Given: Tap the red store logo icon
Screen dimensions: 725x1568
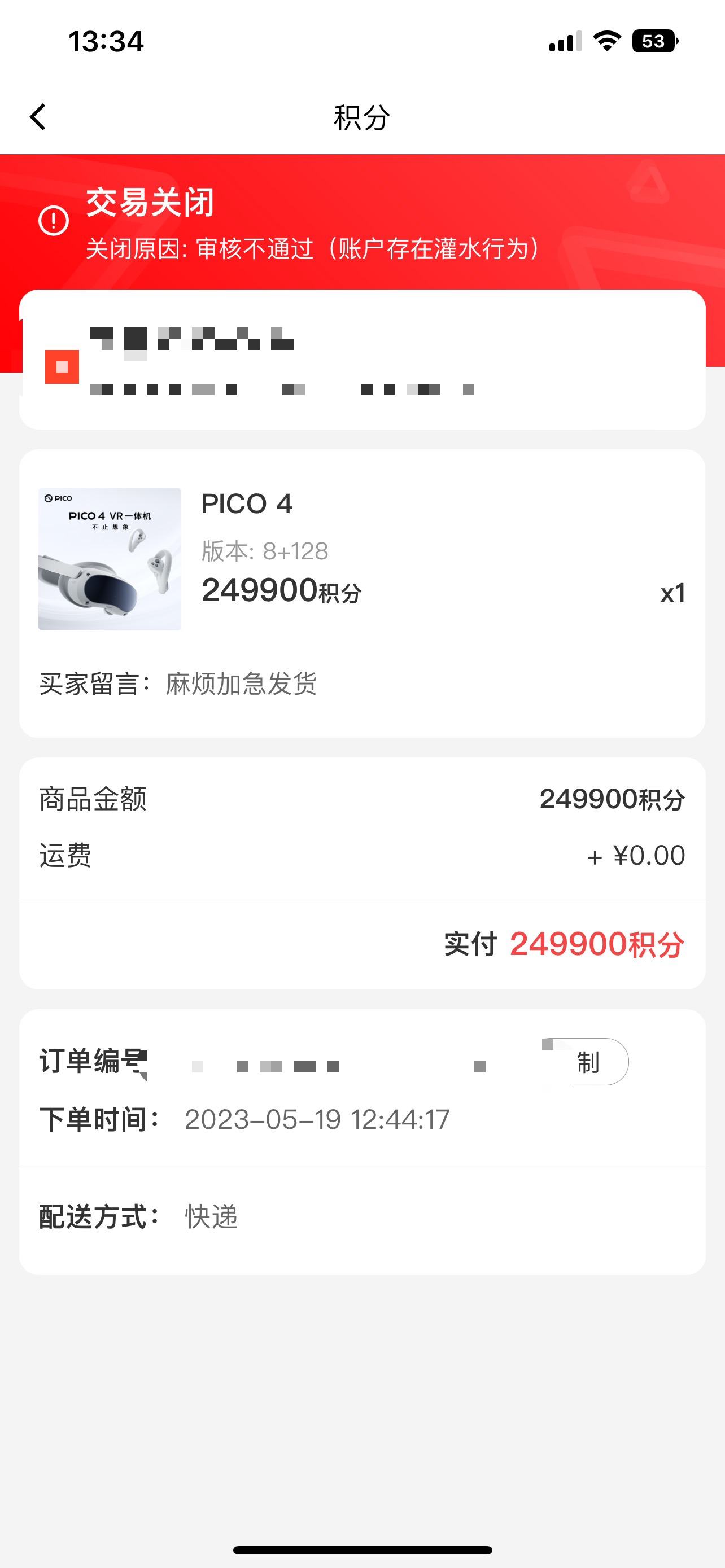Looking at the screenshot, I should click(x=61, y=368).
